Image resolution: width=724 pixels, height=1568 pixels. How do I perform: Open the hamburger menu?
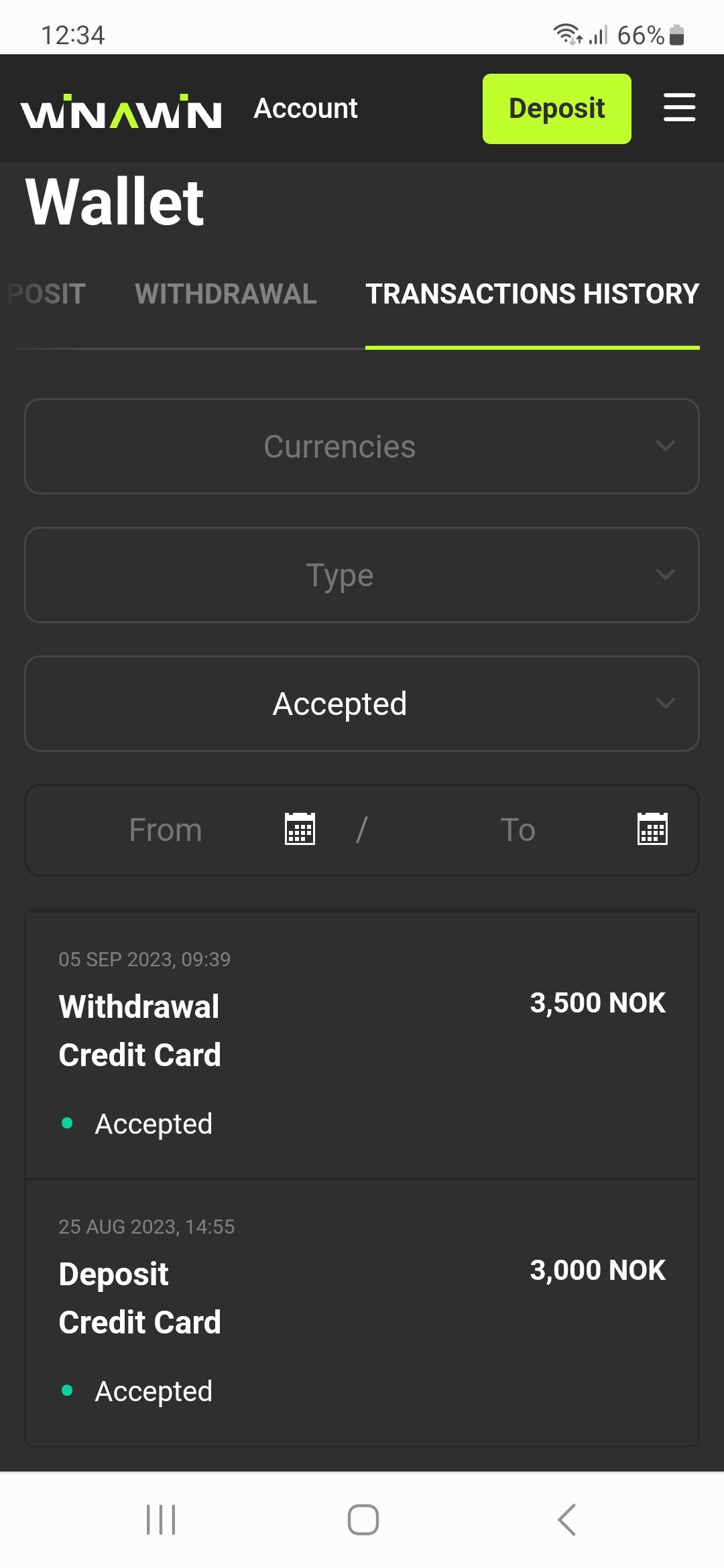pyautogui.click(x=679, y=108)
